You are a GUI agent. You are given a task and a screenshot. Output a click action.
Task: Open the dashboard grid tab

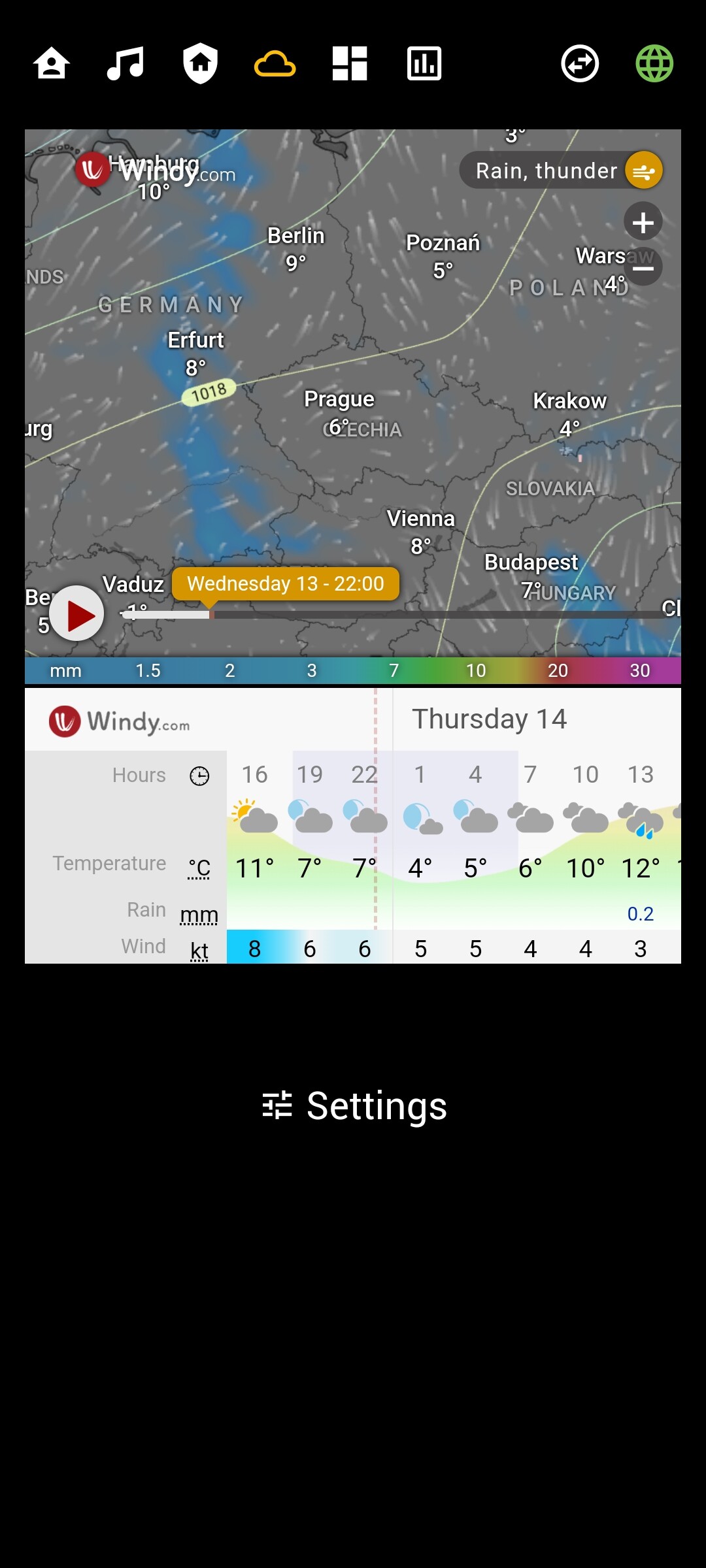coord(350,64)
